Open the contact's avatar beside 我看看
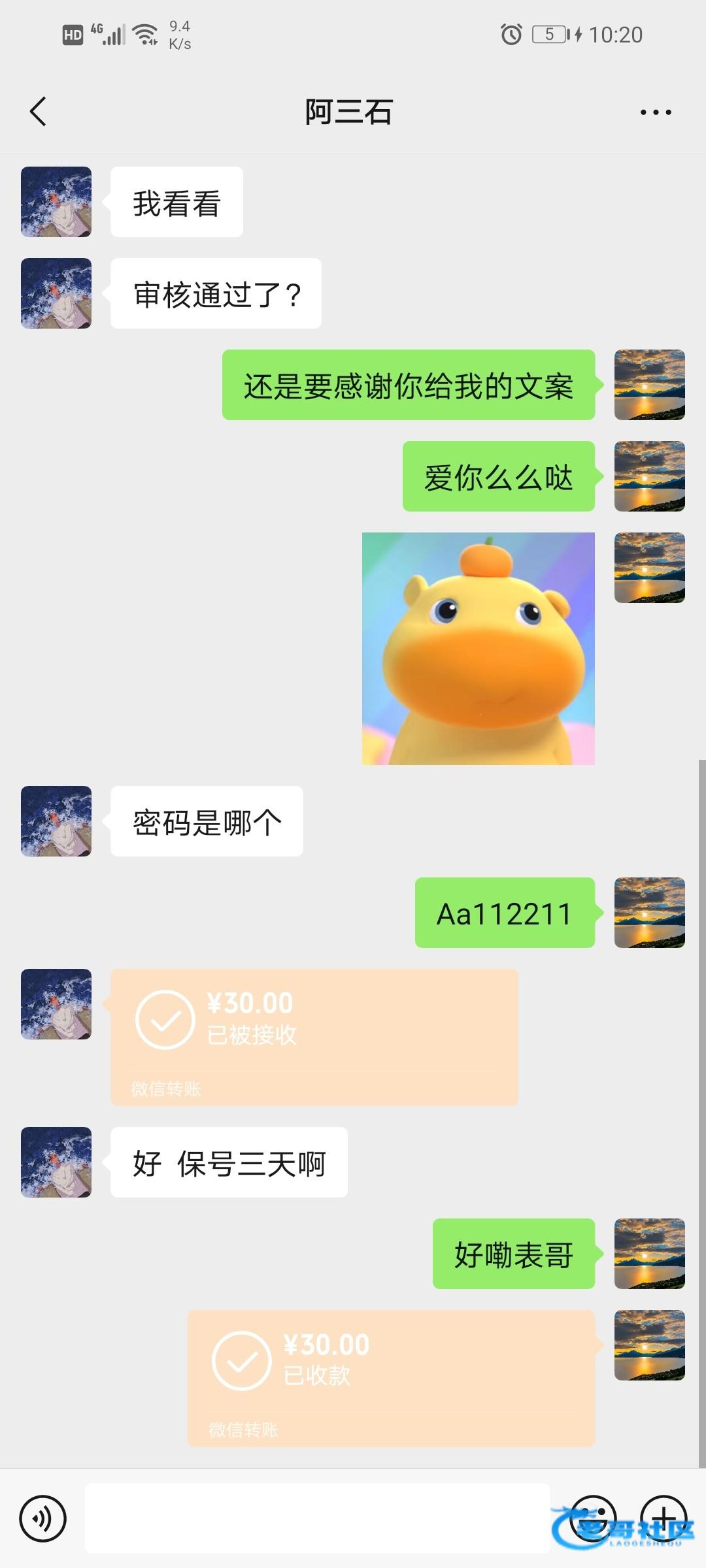The image size is (706, 1568). (56, 202)
